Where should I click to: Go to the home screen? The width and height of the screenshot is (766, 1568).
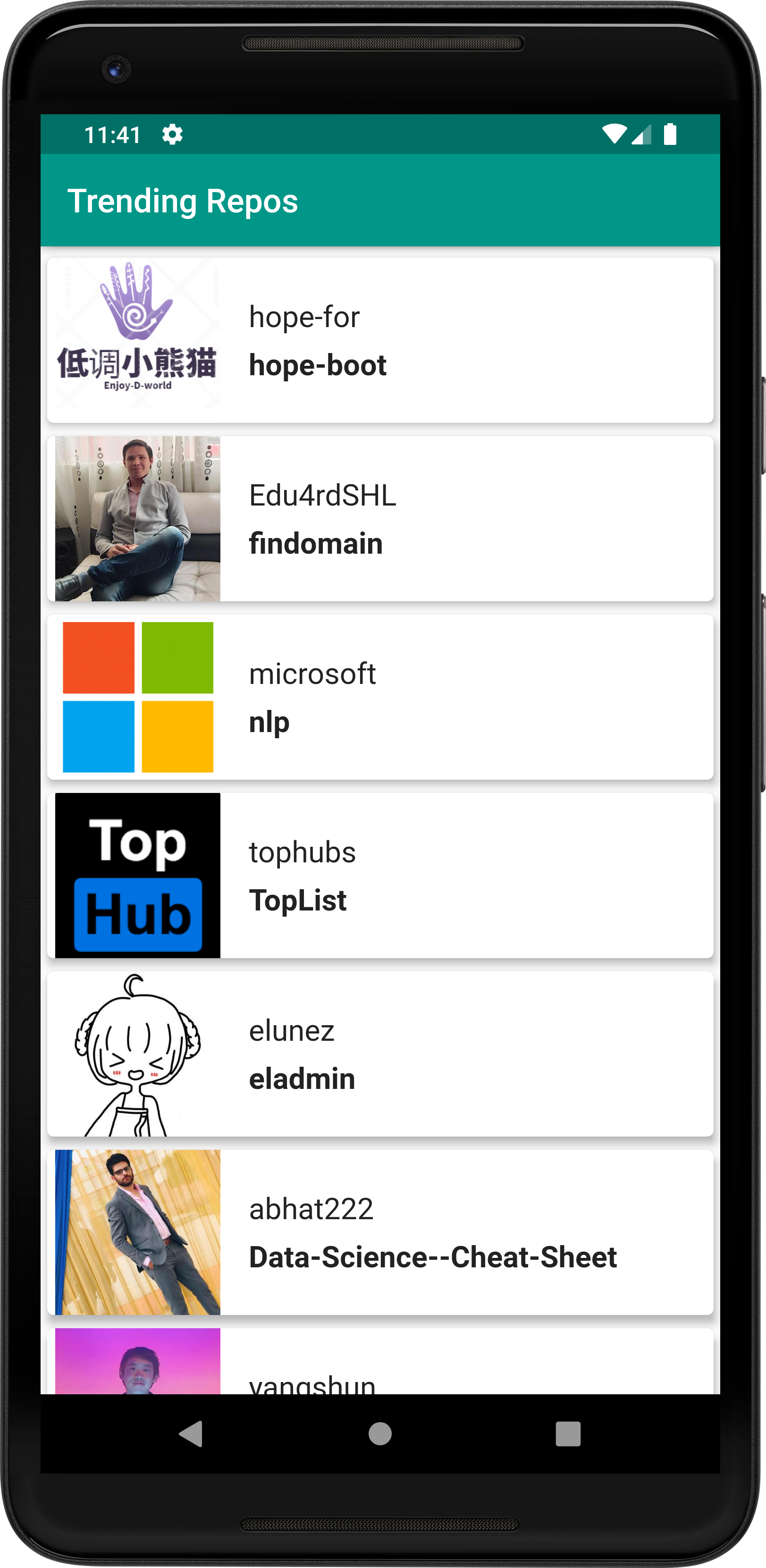(x=380, y=1433)
